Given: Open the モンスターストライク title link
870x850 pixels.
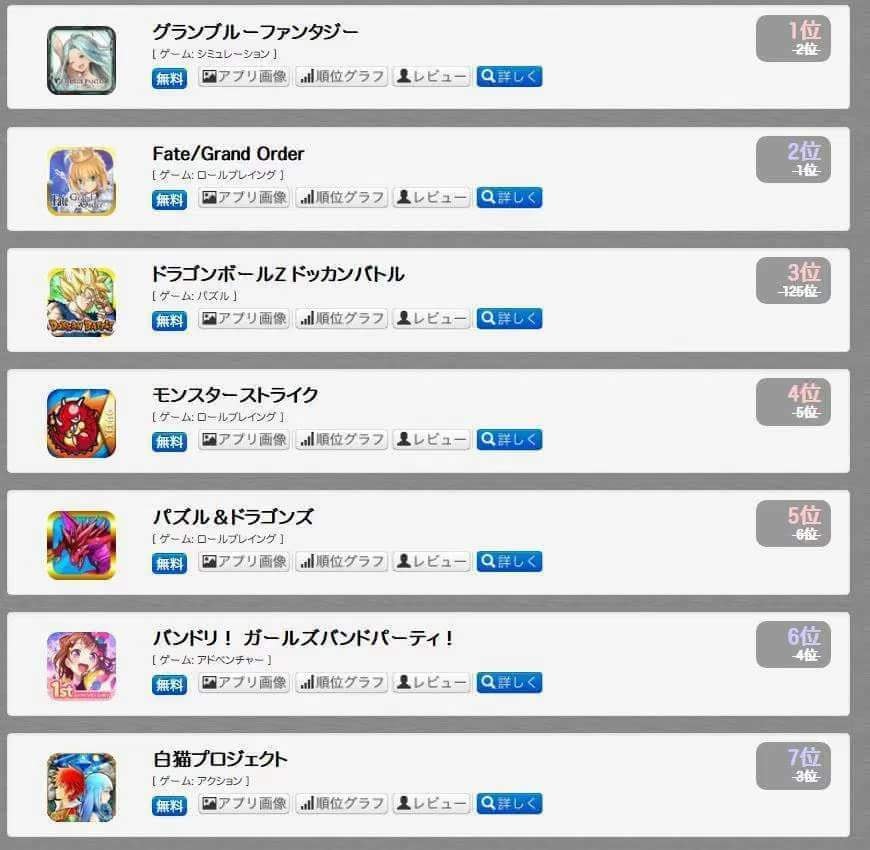Looking at the screenshot, I should (235, 396).
